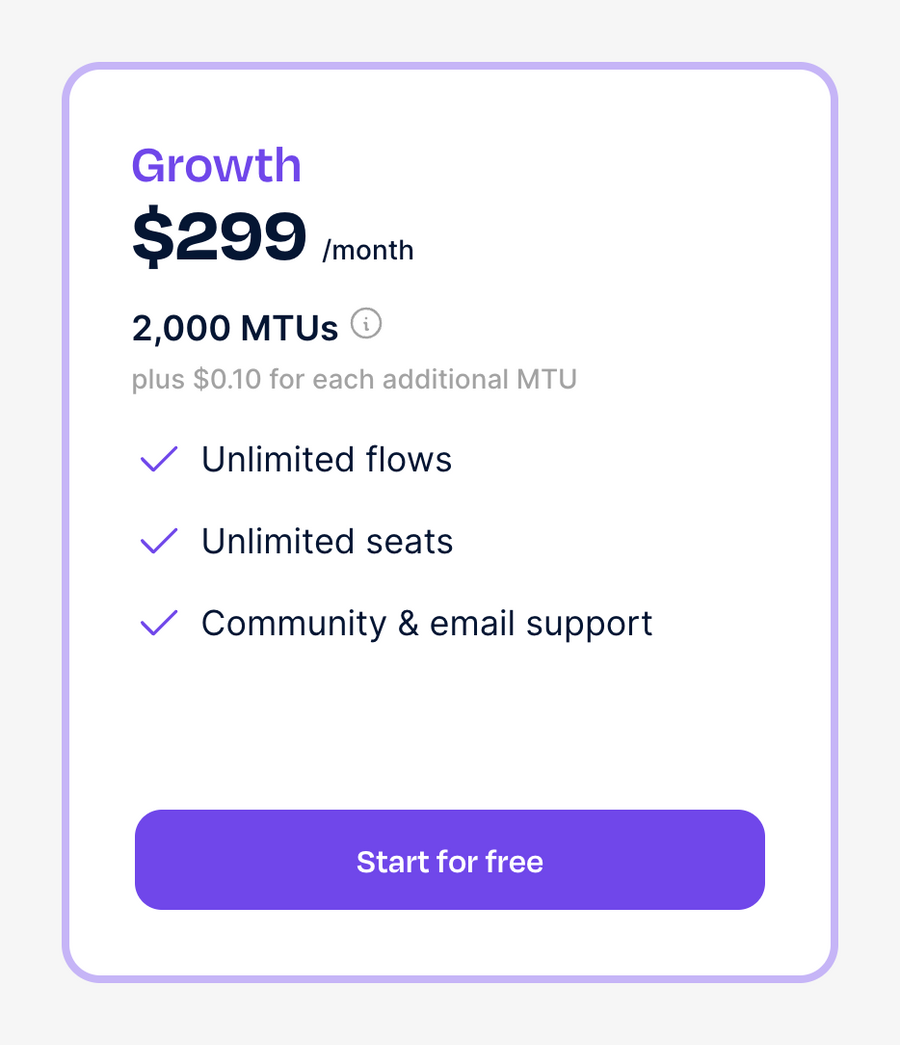The width and height of the screenshot is (900, 1045).
Task: Click the additional MTU pricing note
Action: (355, 379)
